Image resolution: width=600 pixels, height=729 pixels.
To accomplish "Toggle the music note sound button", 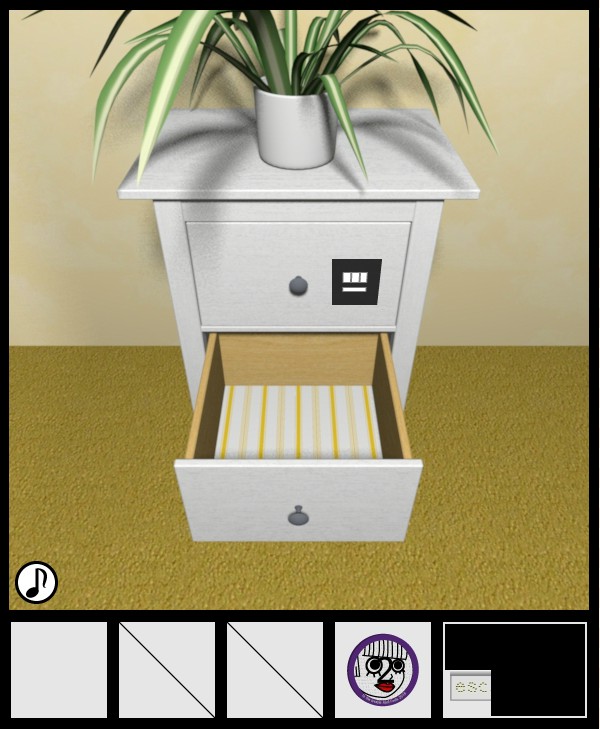I will [x=36, y=582].
